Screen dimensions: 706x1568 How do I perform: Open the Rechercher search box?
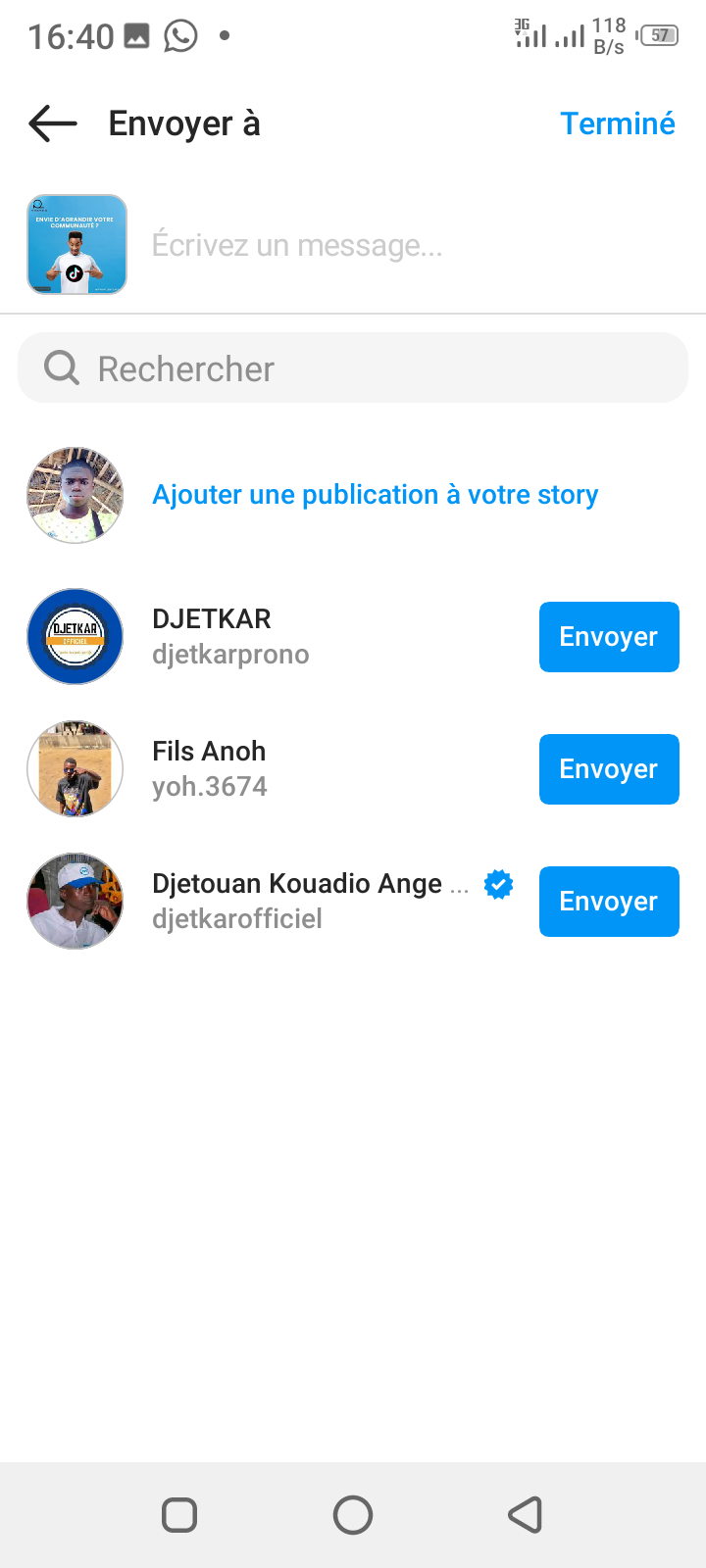pos(353,368)
